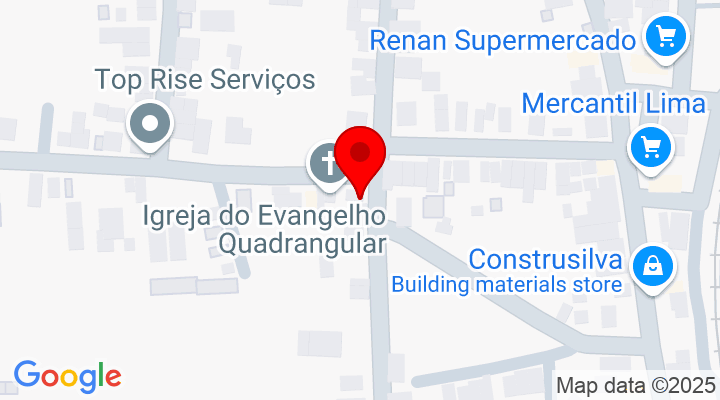This screenshot has width=720, height=400.
Task: Tap the red dropped location pin
Action: (360, 157)
